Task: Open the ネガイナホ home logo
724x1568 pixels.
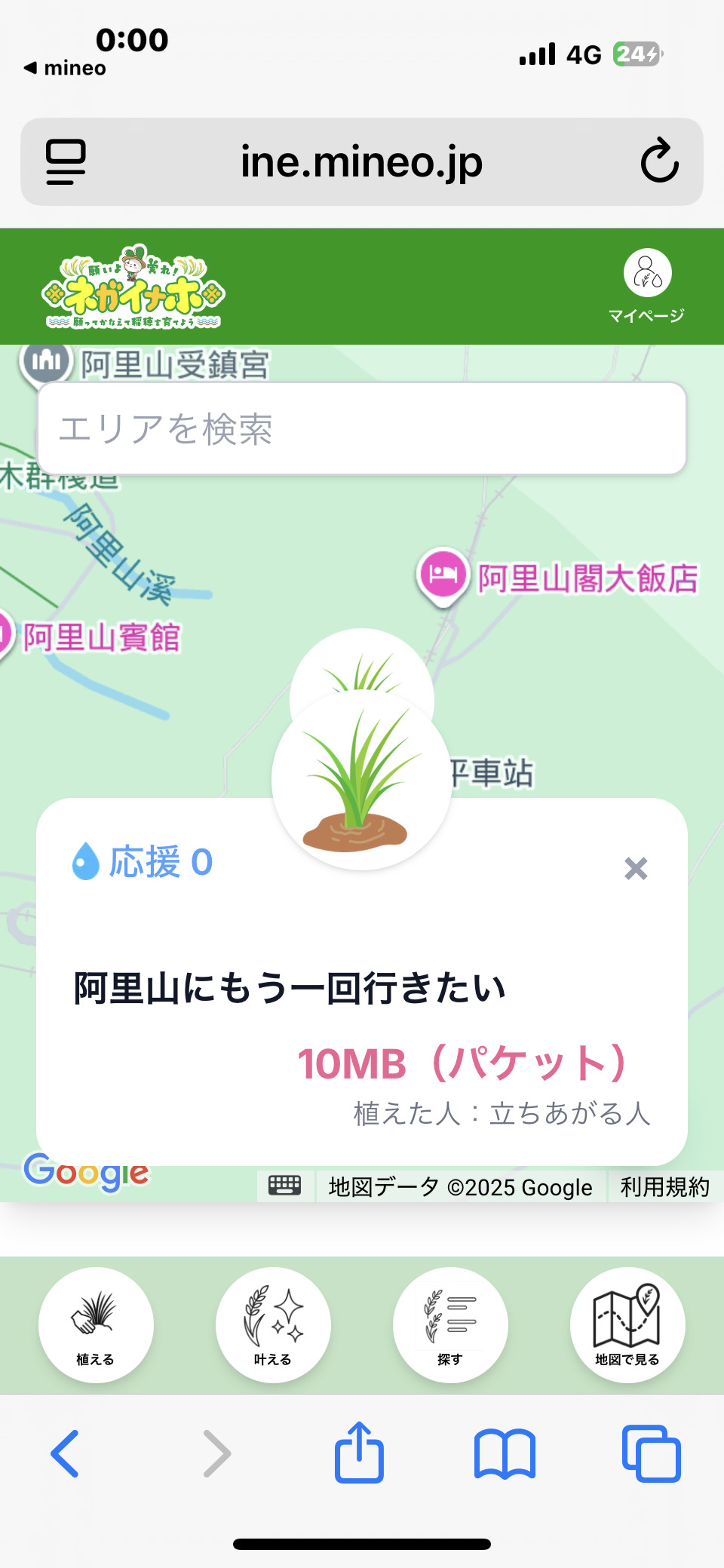Action: 133,287
